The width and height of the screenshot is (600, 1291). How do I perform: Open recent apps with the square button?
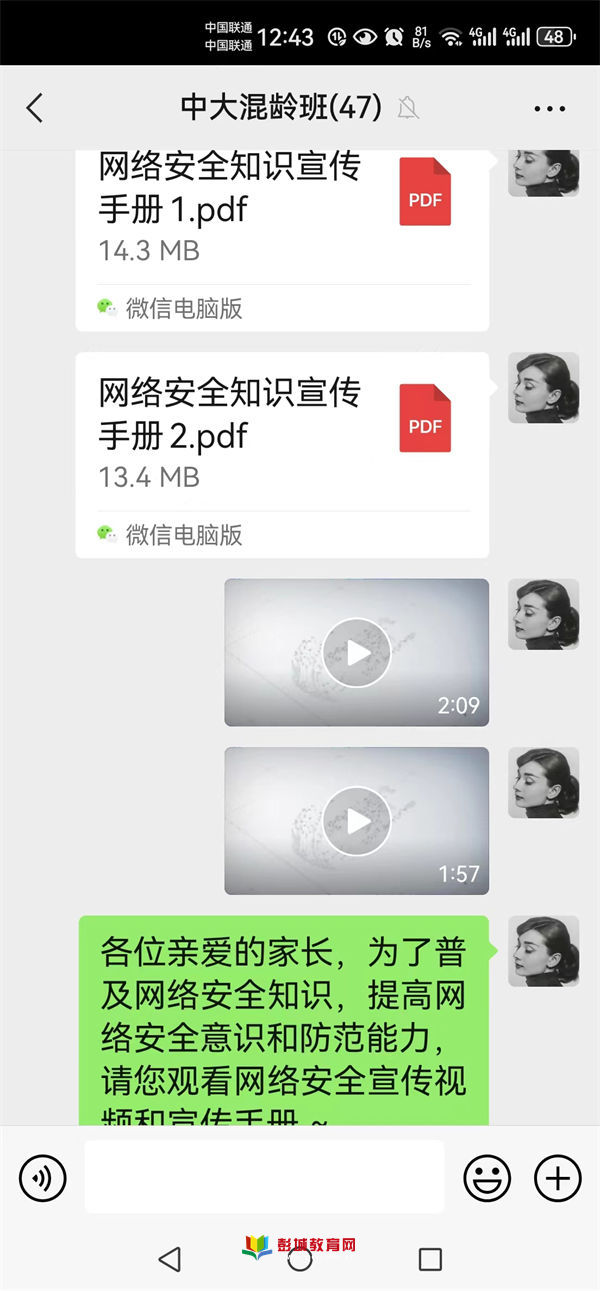coord(430,1259)
